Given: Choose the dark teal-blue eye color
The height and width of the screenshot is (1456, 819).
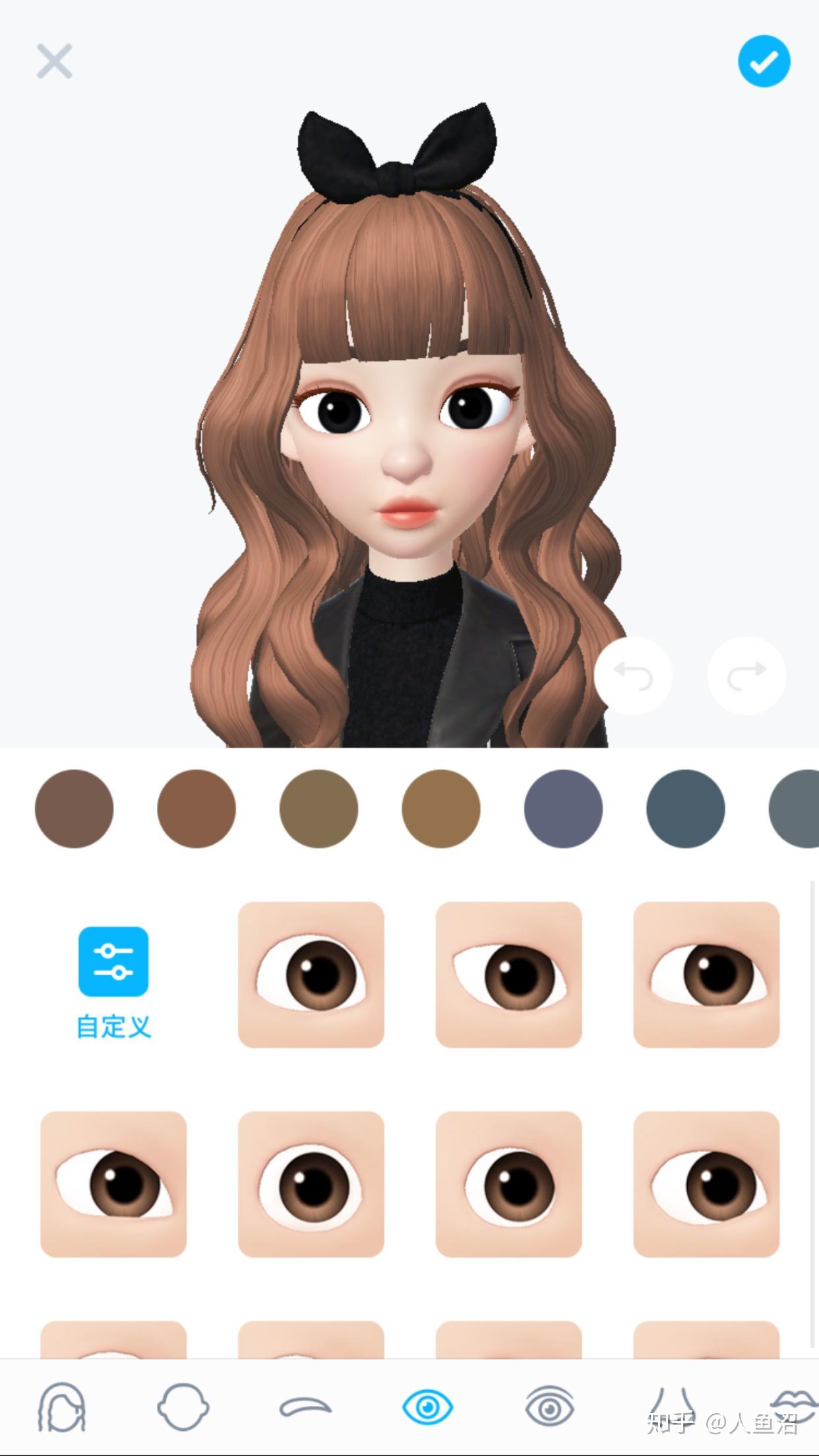Looking at the screenshot, I should 685,808.
